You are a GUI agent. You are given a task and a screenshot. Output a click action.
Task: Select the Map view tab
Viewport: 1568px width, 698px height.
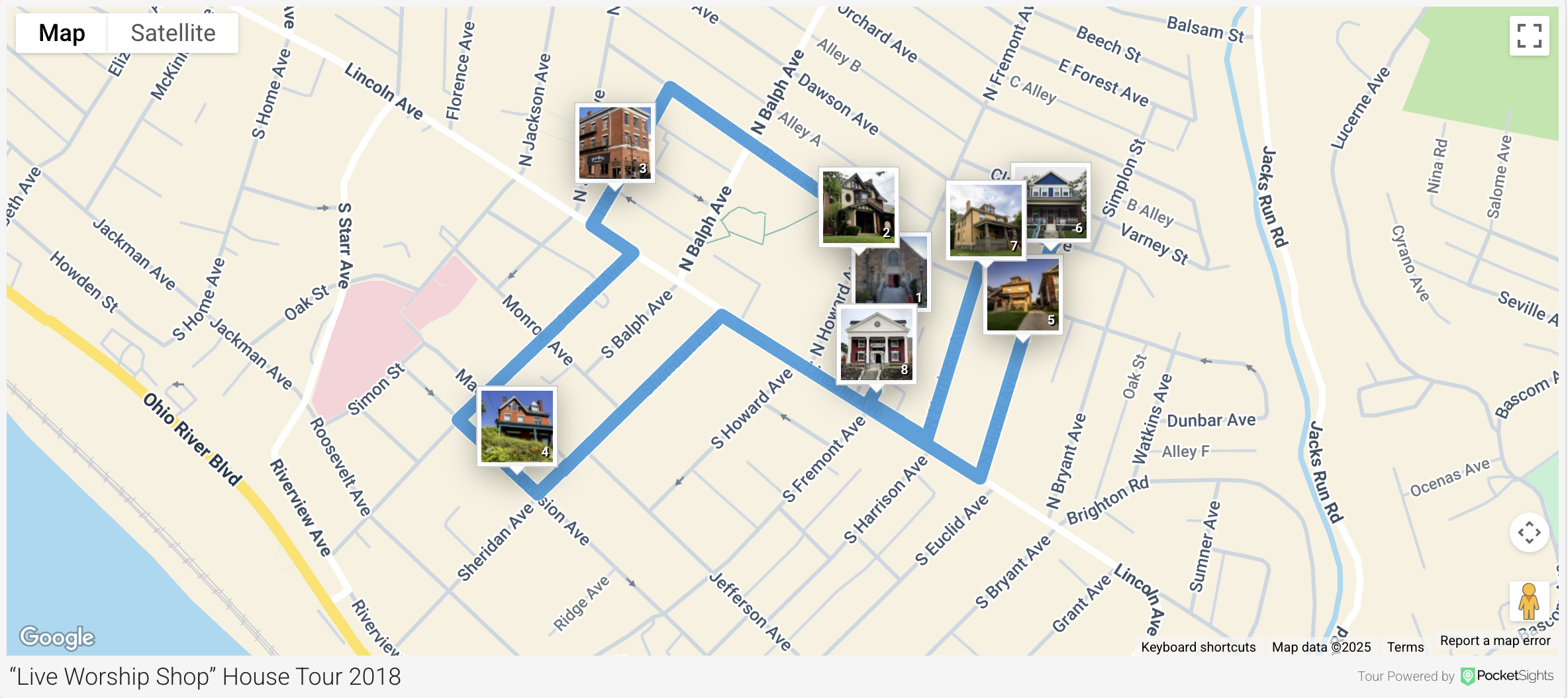tap(62, 33)
